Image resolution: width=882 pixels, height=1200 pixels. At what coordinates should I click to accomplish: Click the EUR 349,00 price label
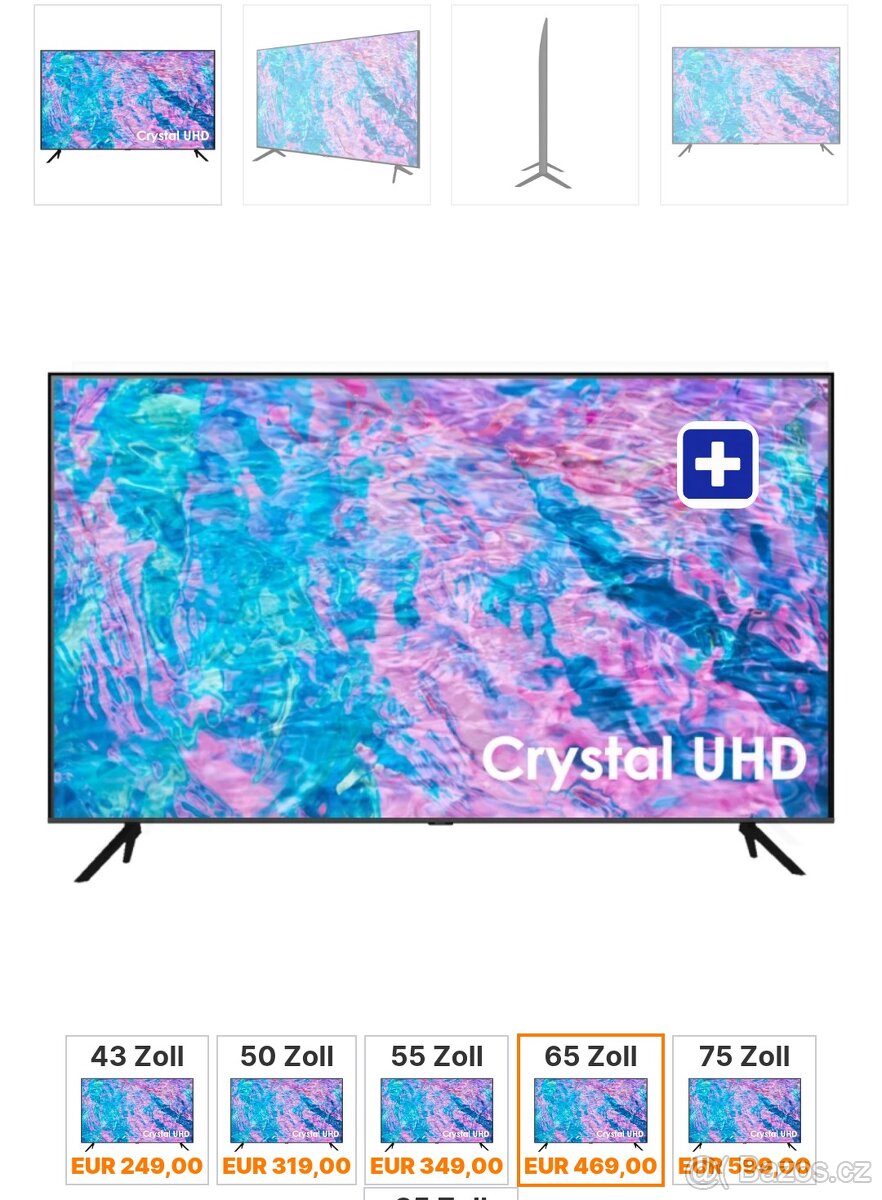point(437,1165)
